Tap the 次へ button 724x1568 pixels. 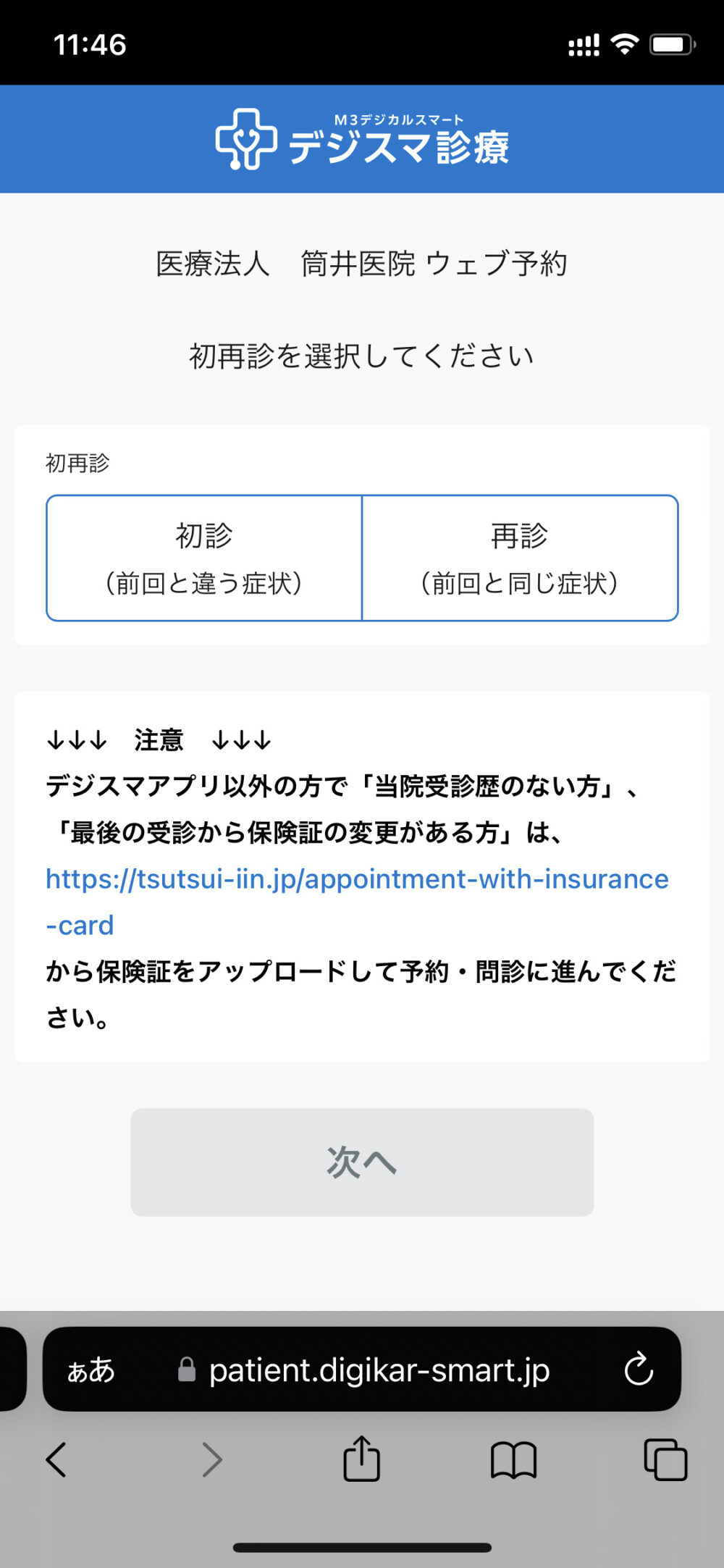click(x=362, y=1162)
